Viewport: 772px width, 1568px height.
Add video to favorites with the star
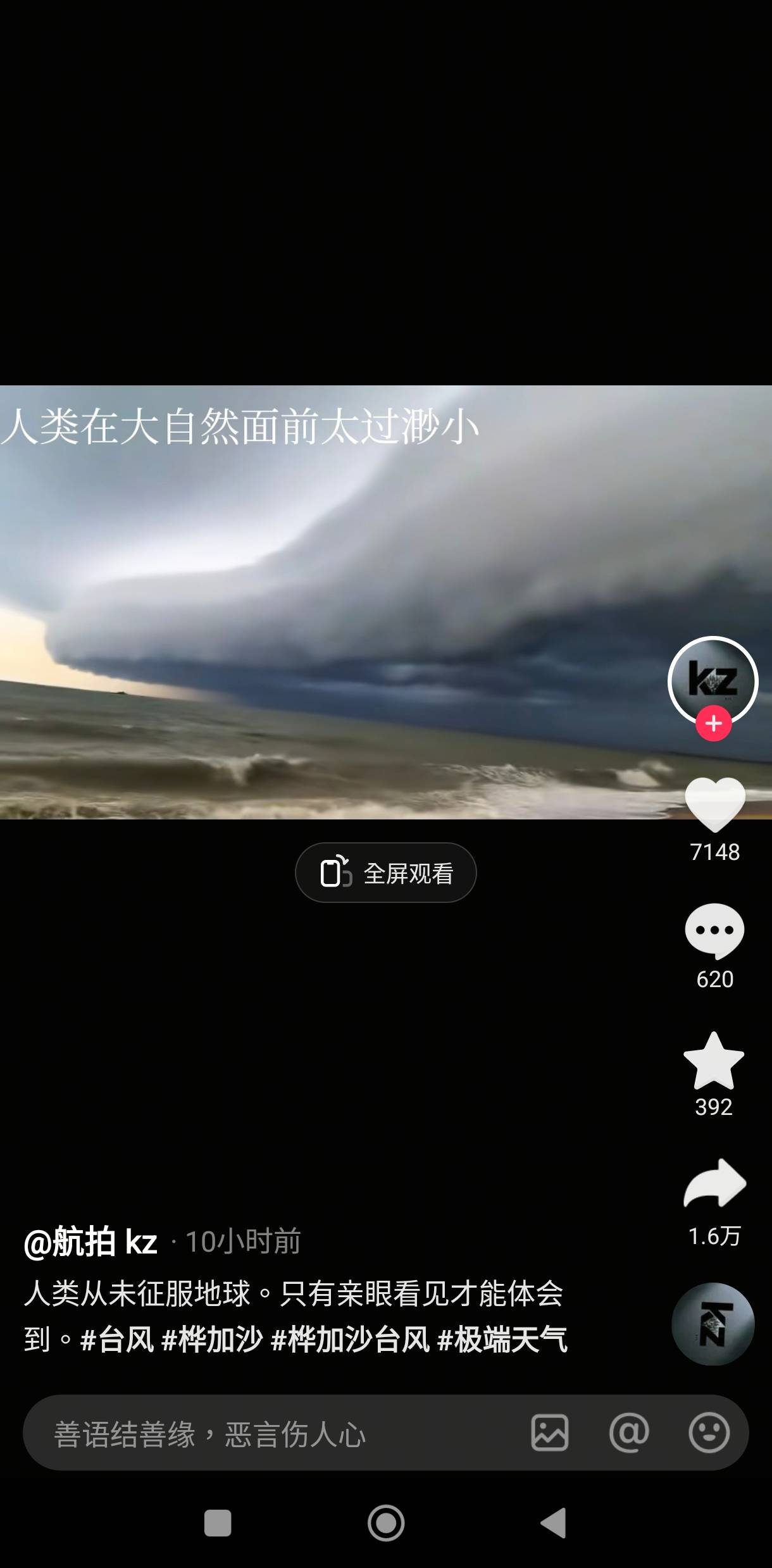714,1062
